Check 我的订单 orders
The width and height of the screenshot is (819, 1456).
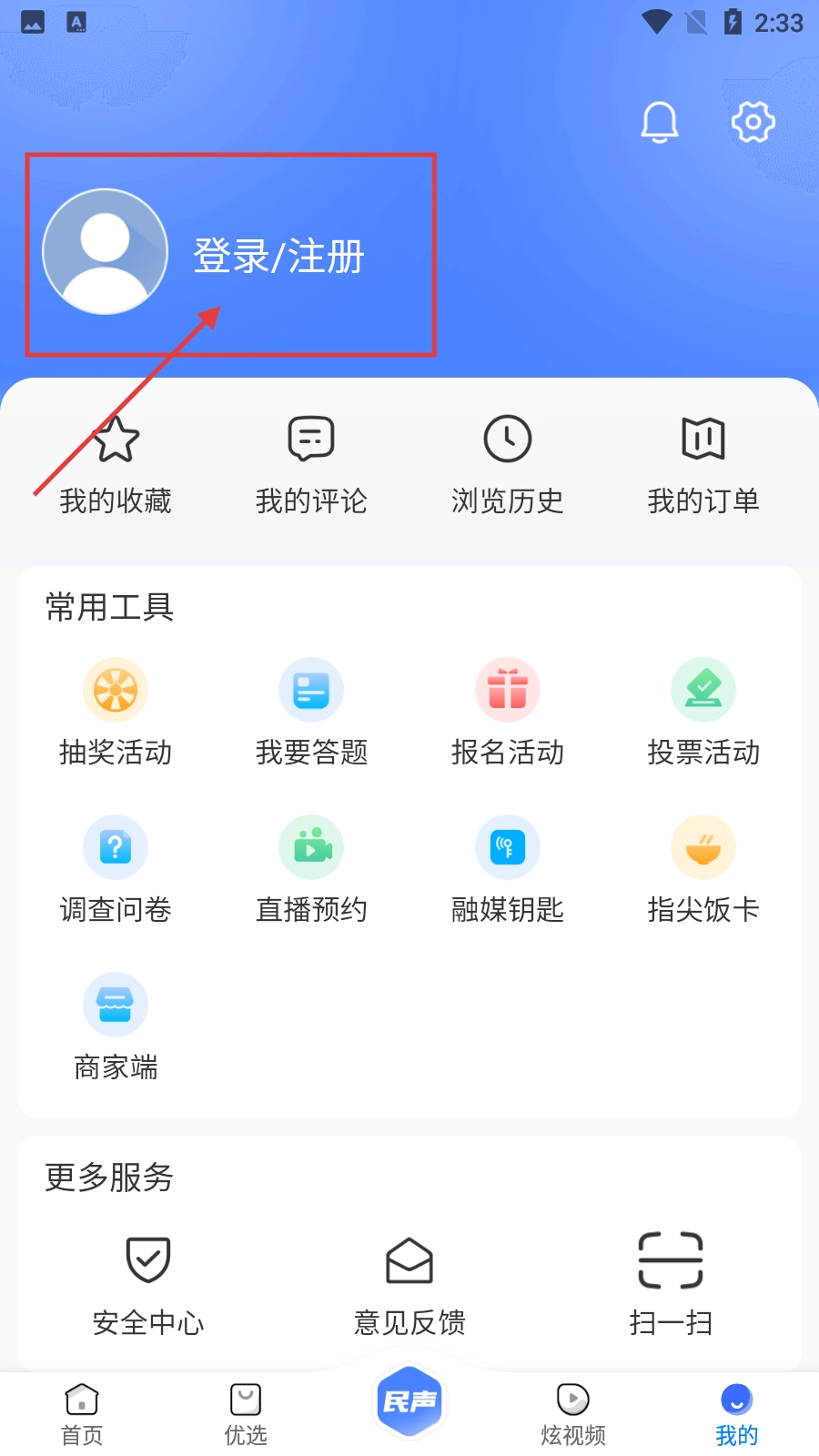click(x=703, y=464)
